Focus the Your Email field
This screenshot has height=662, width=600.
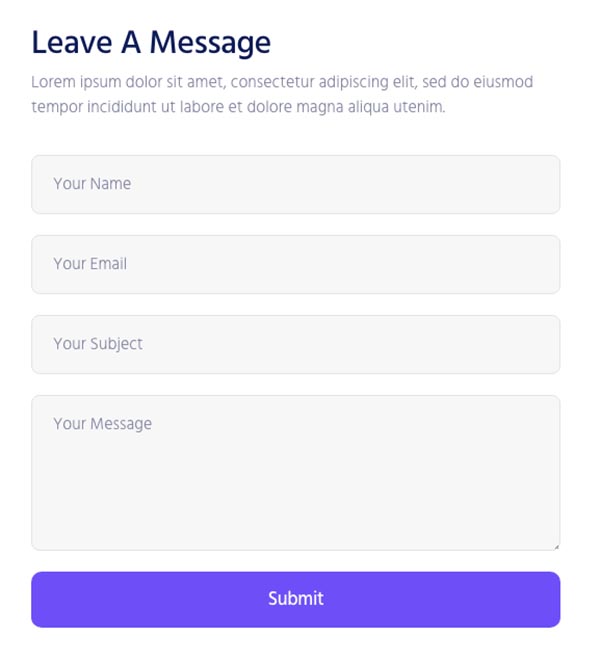(295, 264)
